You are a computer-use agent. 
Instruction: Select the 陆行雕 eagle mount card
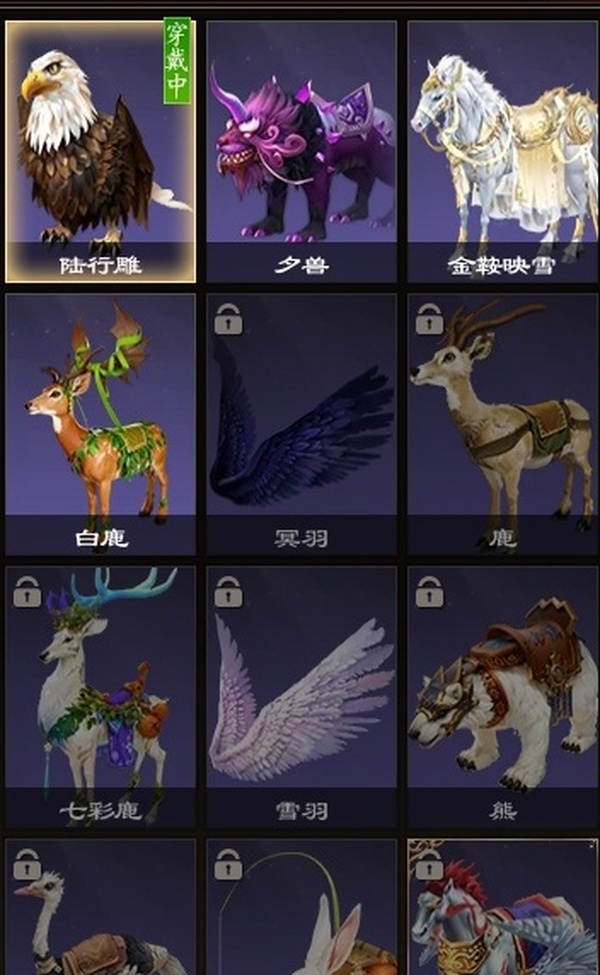point(100,150)
